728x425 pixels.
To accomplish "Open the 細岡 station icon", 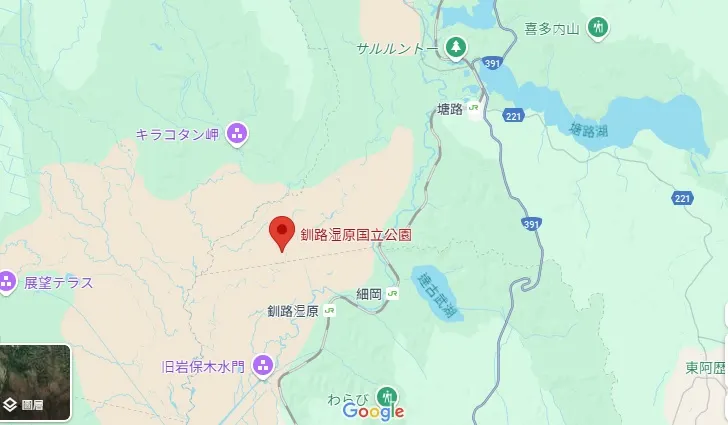I will [x=391, y=294].
